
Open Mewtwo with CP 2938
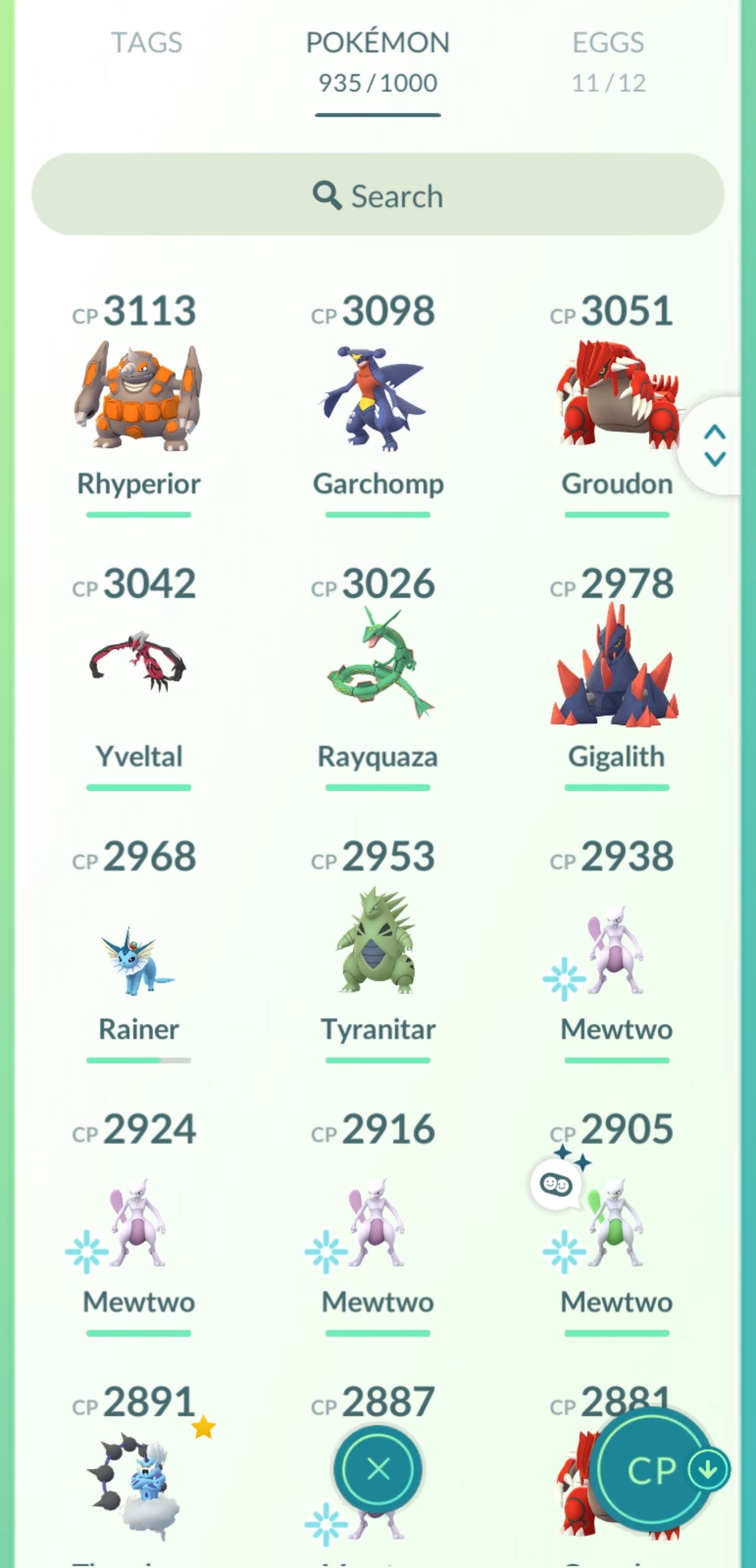click(x=615, y=950)
